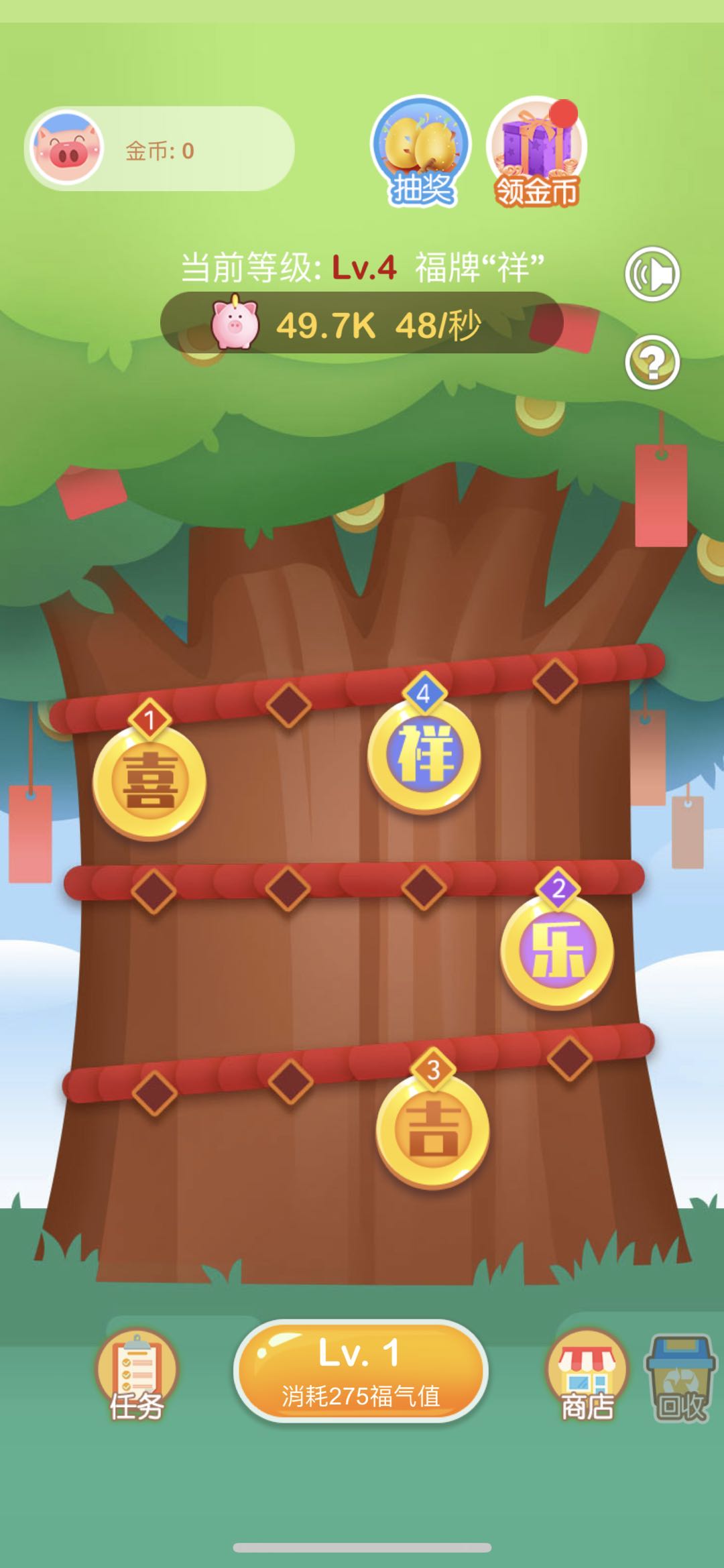Viewport: 724px width, 1568px height.
Task: Open the 抽奖 lottery icon
Action: 421,152
